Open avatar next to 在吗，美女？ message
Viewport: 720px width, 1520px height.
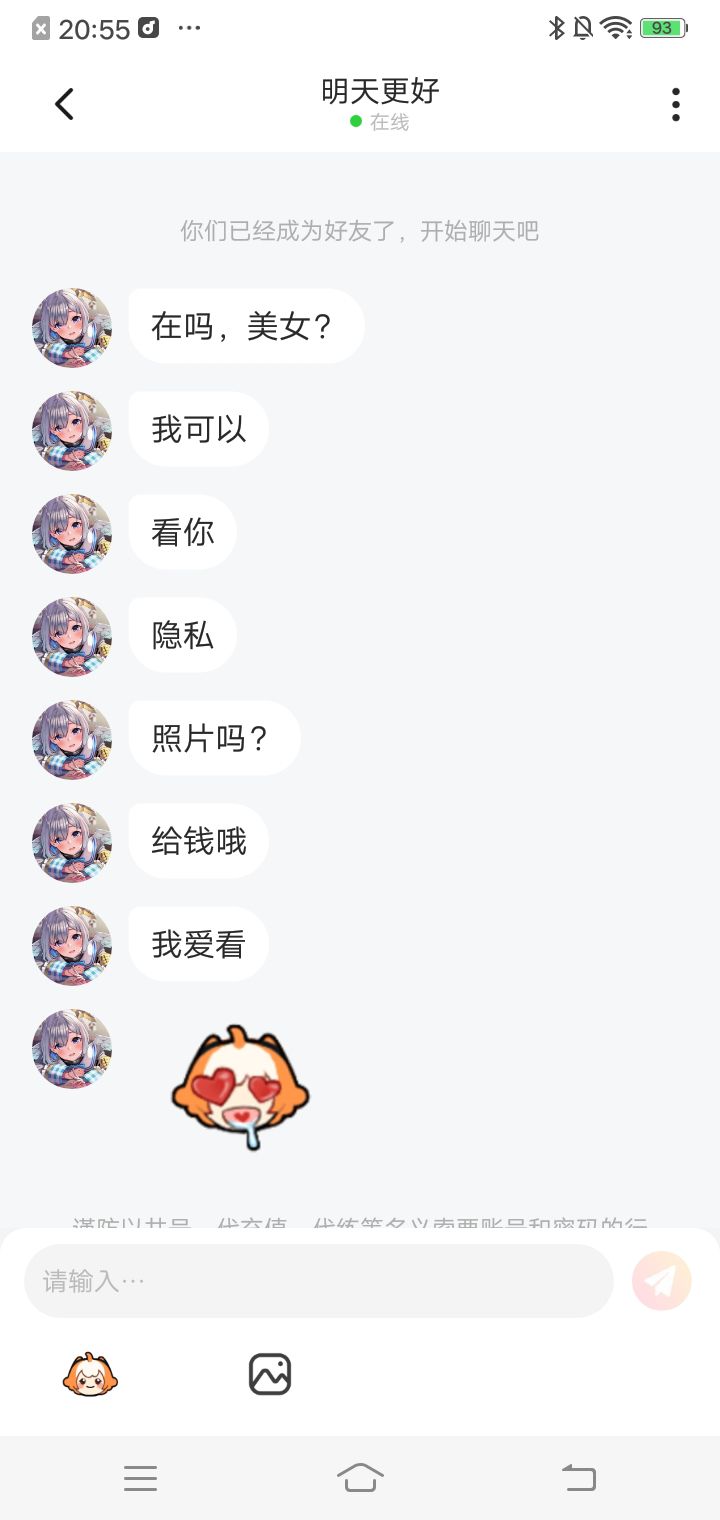click(x=72, y=328)
